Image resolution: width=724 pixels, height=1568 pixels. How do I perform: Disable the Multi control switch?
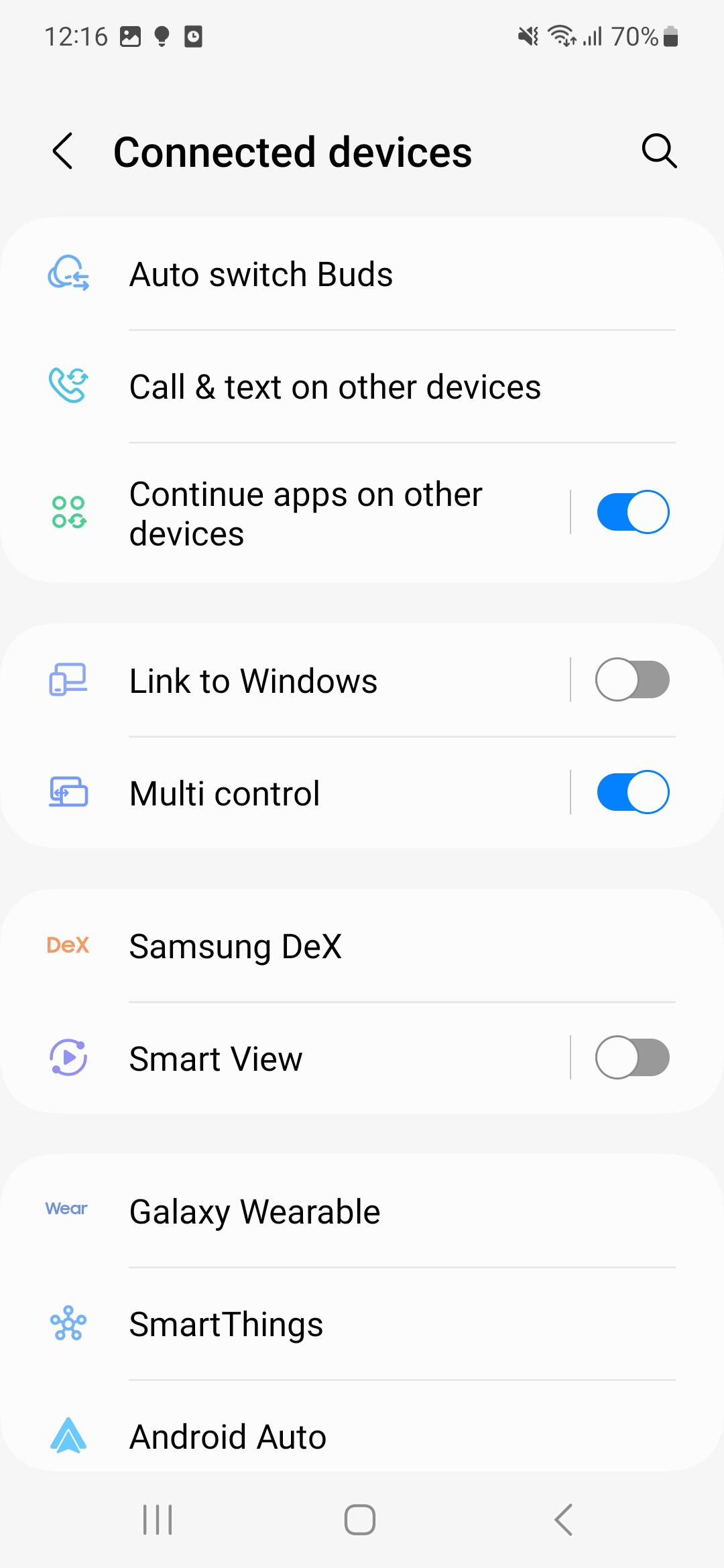tap(633, 793)
